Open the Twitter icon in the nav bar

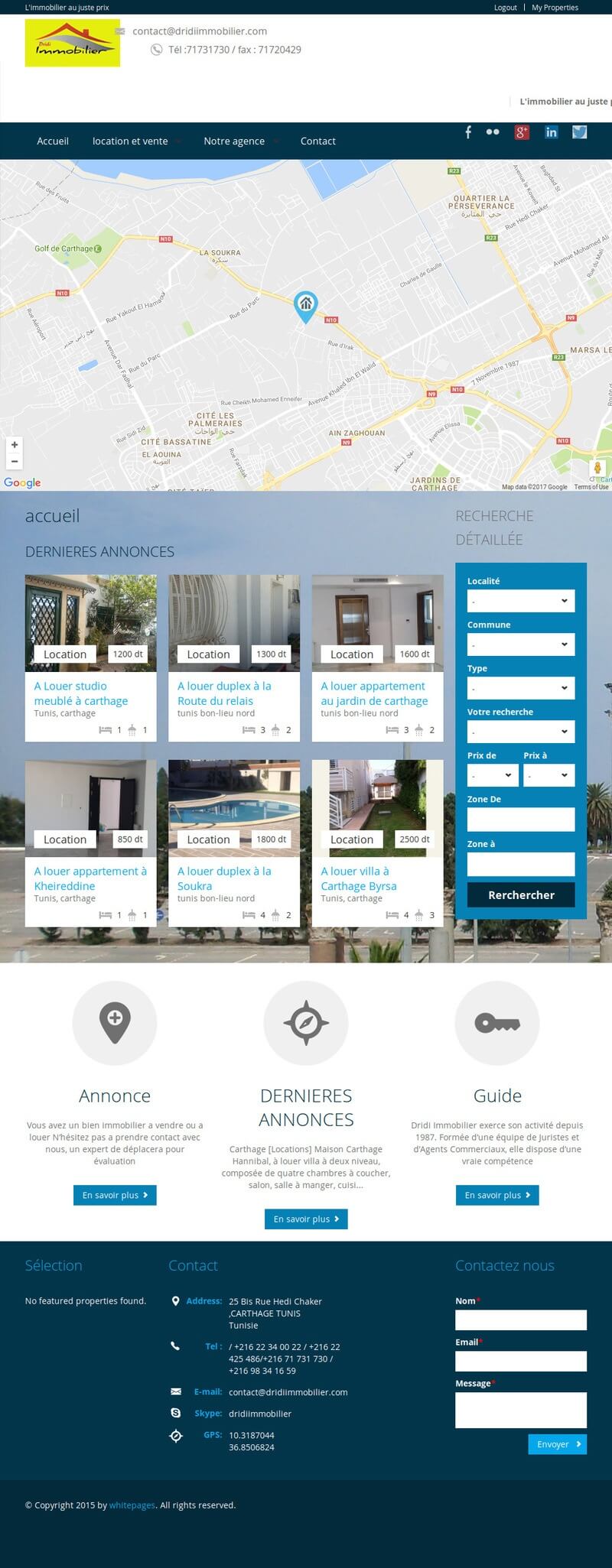coord(580,132)
